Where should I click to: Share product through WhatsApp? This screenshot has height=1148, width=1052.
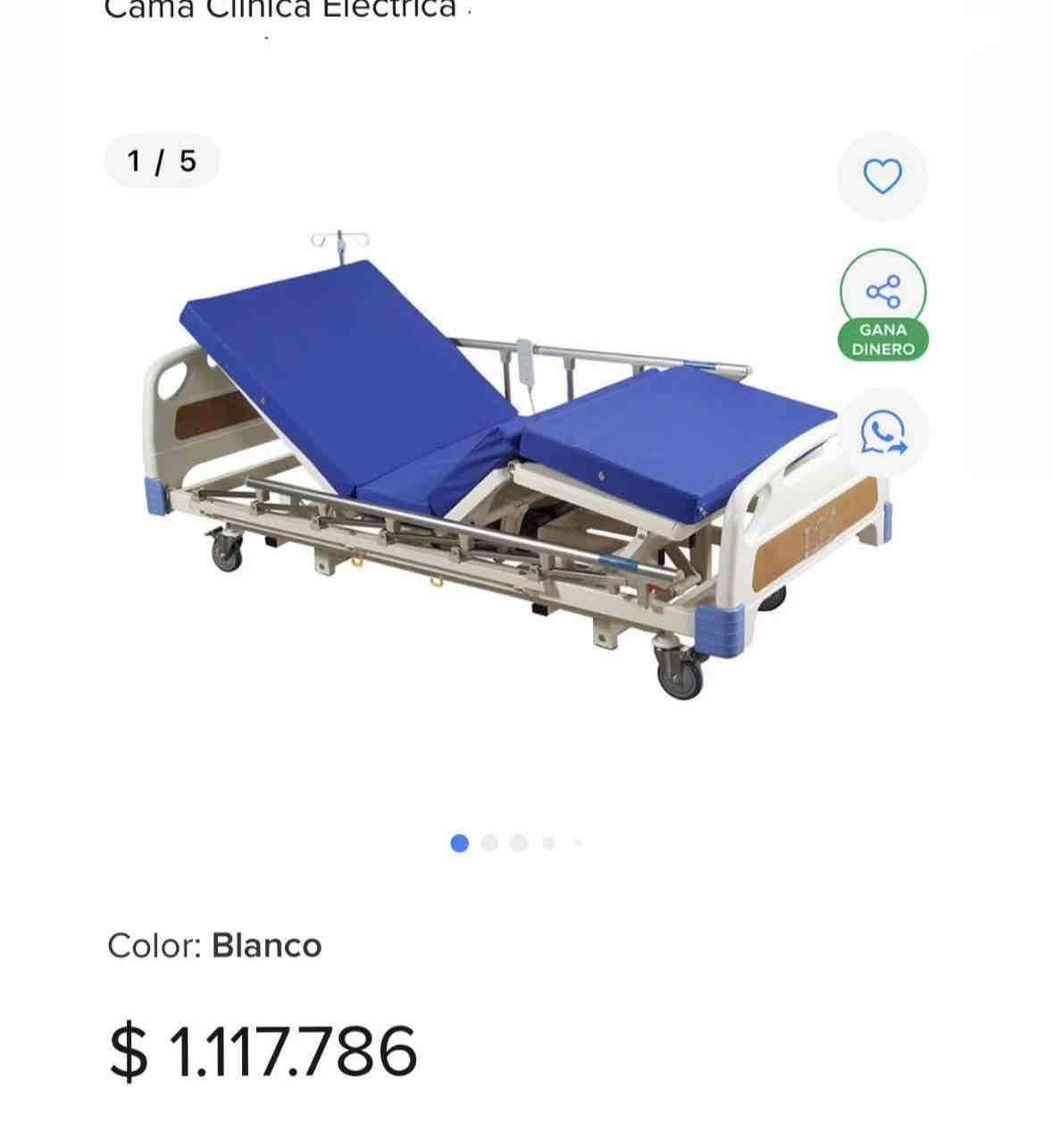point(882,434)
